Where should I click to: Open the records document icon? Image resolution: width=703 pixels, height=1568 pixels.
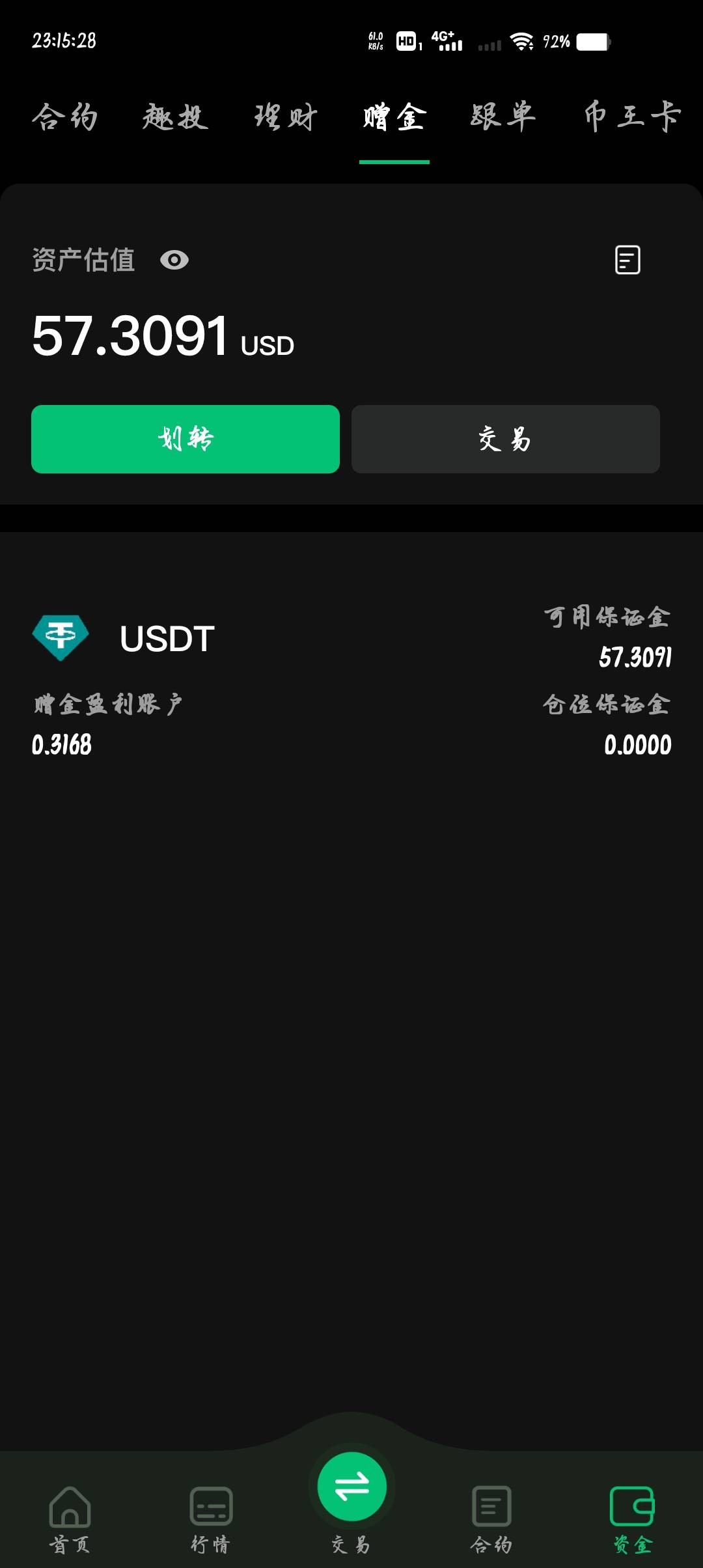pyautogui.click(x=627, y=260)
